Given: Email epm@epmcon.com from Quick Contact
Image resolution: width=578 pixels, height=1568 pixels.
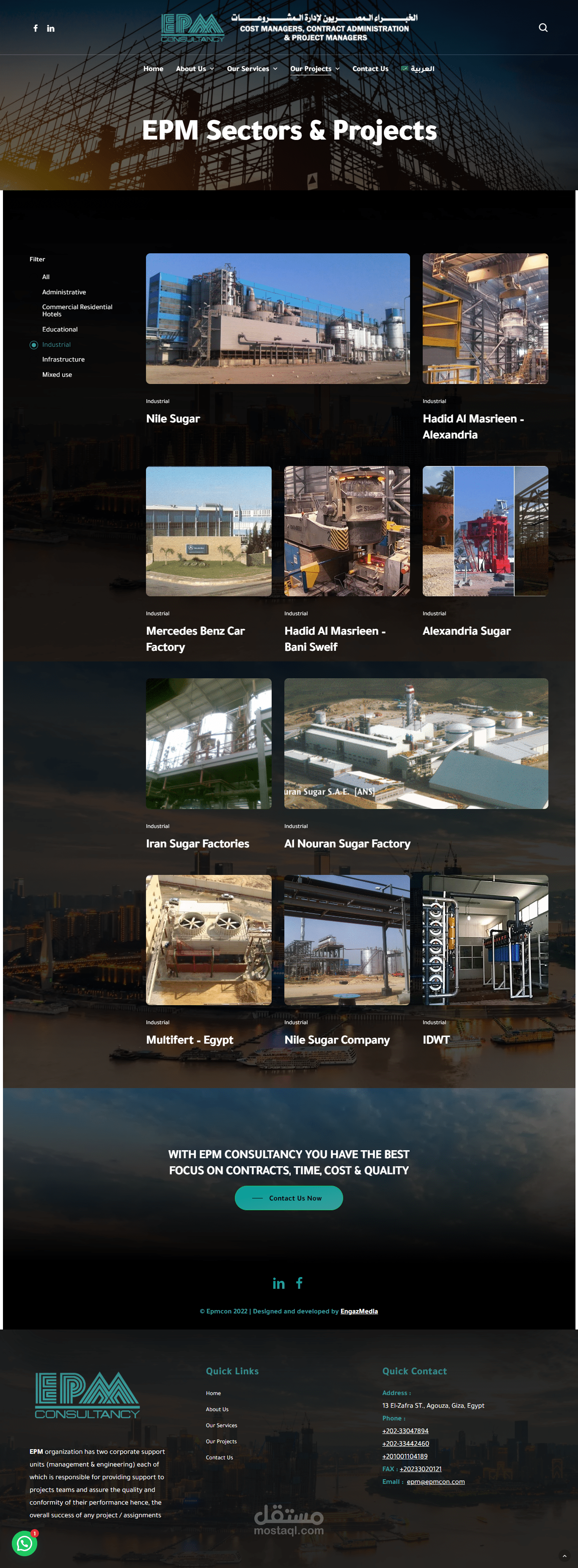Looking at the screenshot, I should pyautogui.click(x=435, y=1482).
